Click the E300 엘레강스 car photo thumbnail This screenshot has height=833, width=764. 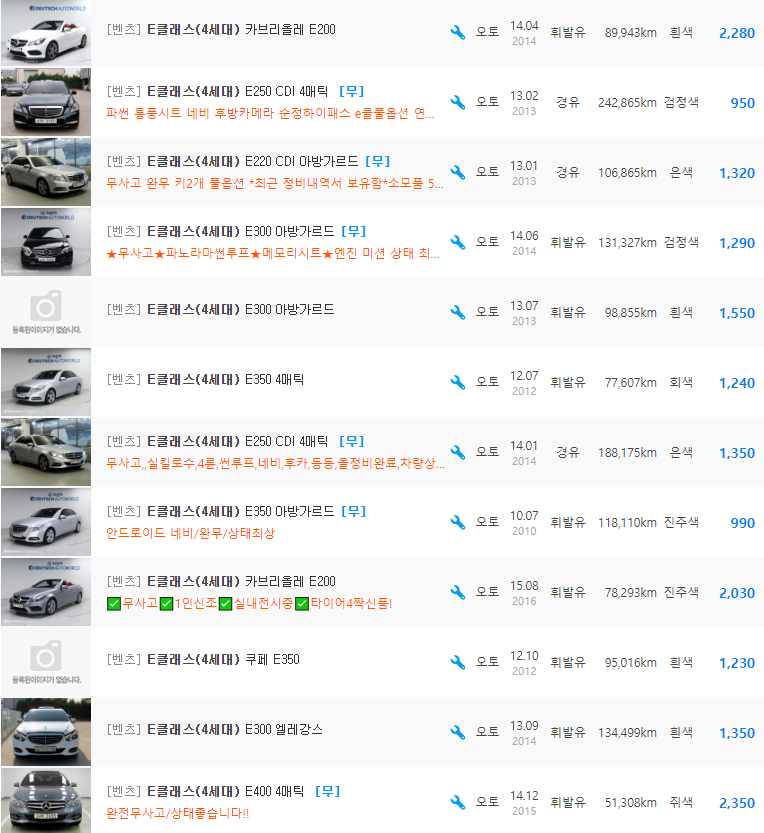pyautogui.click(x=46, y=731)
